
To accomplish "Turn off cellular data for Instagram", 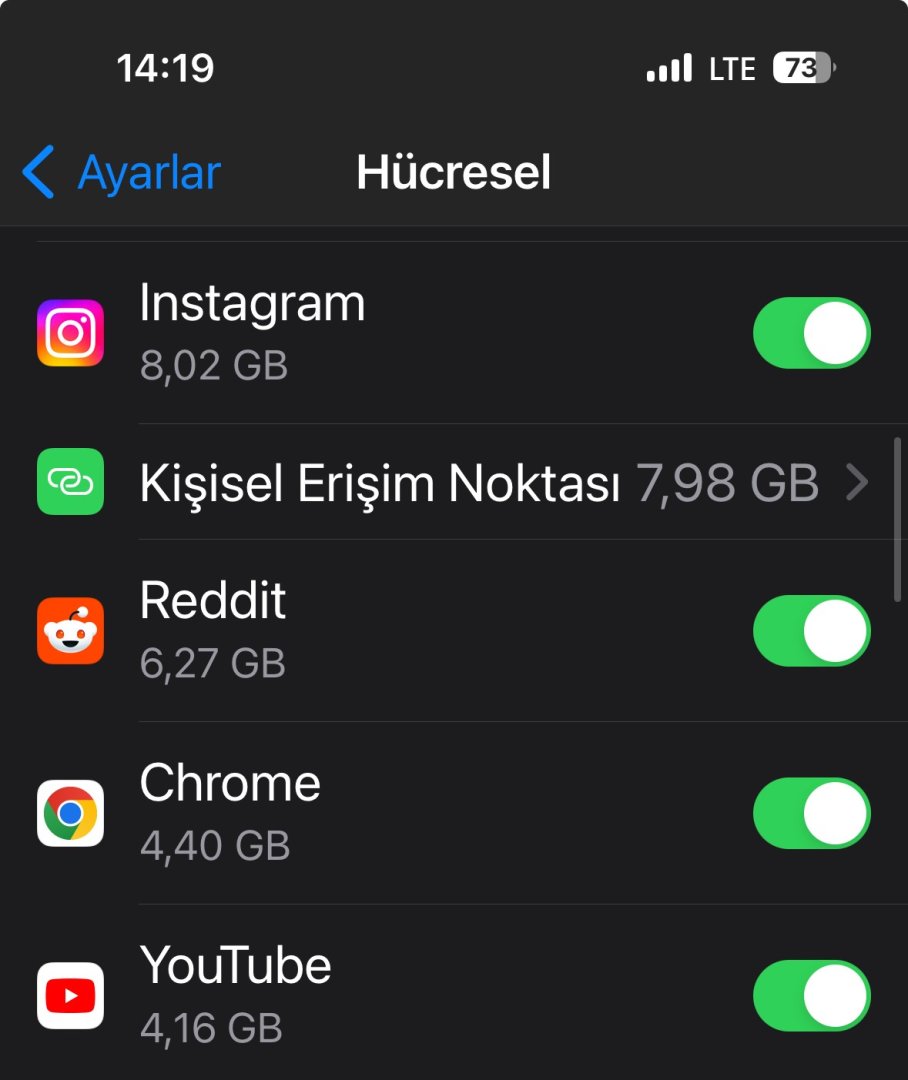I will tap(811, 333).
